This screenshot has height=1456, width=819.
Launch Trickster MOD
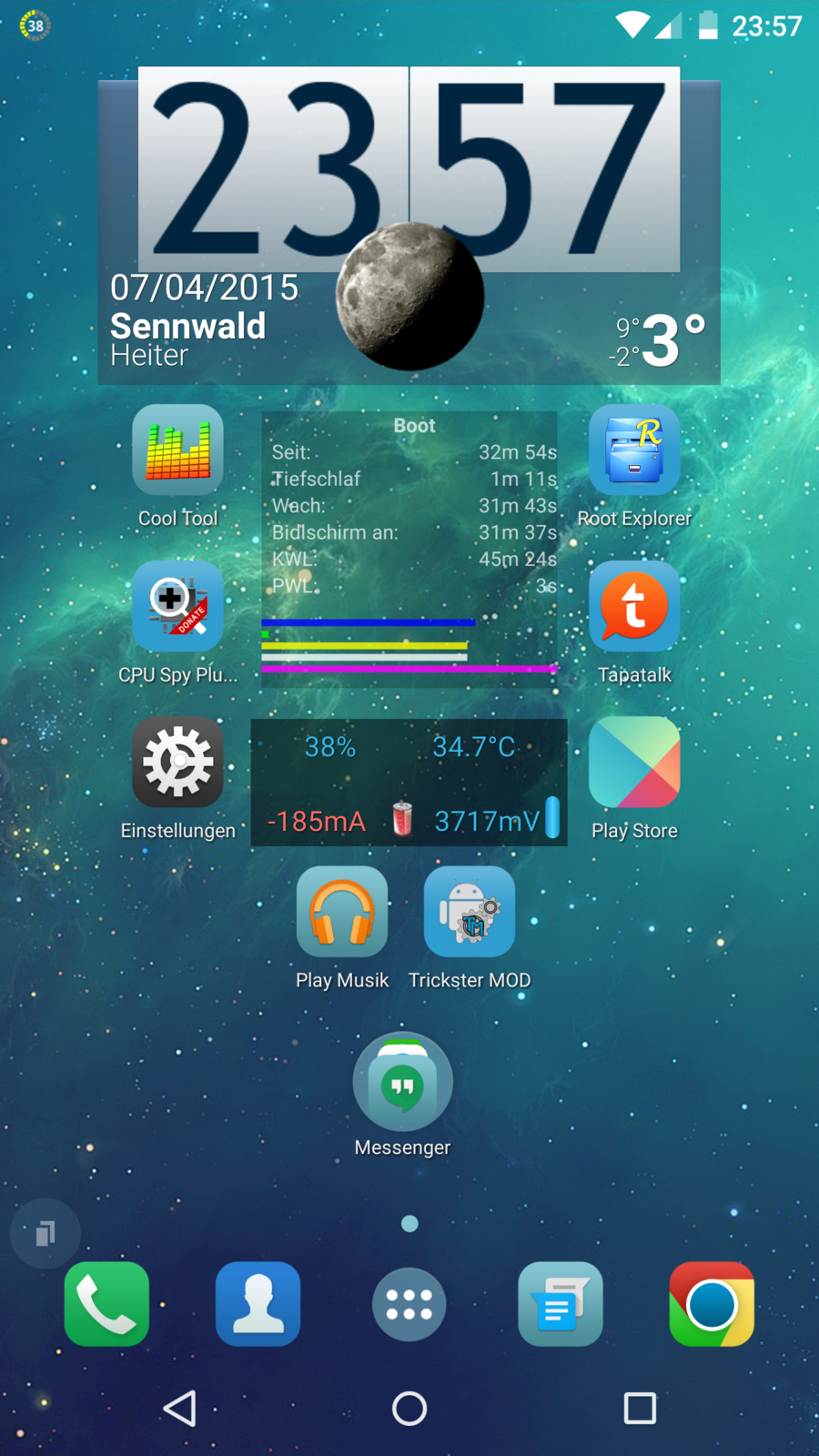pyautogui.click(x=470, y=912)
